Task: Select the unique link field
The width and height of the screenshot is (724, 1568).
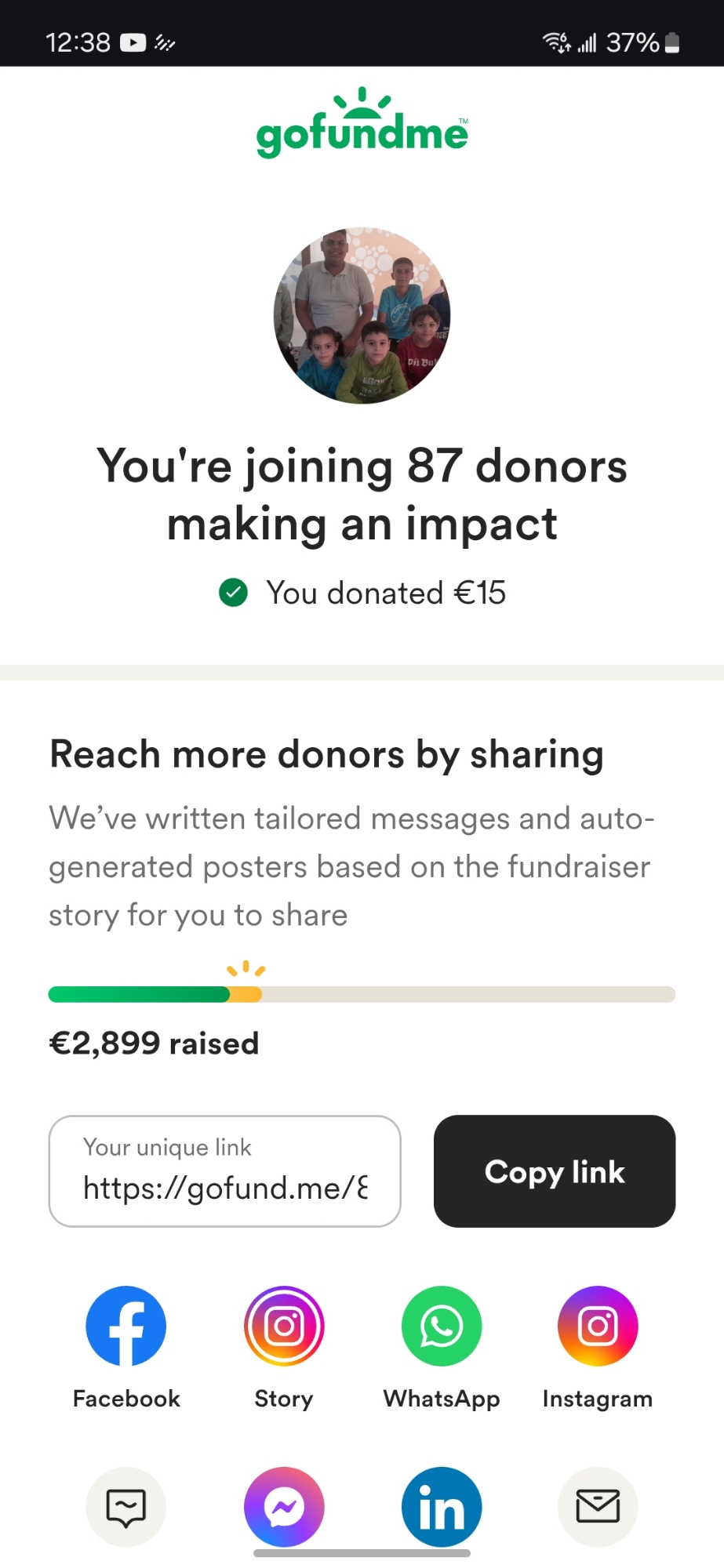Action: 225,1171
